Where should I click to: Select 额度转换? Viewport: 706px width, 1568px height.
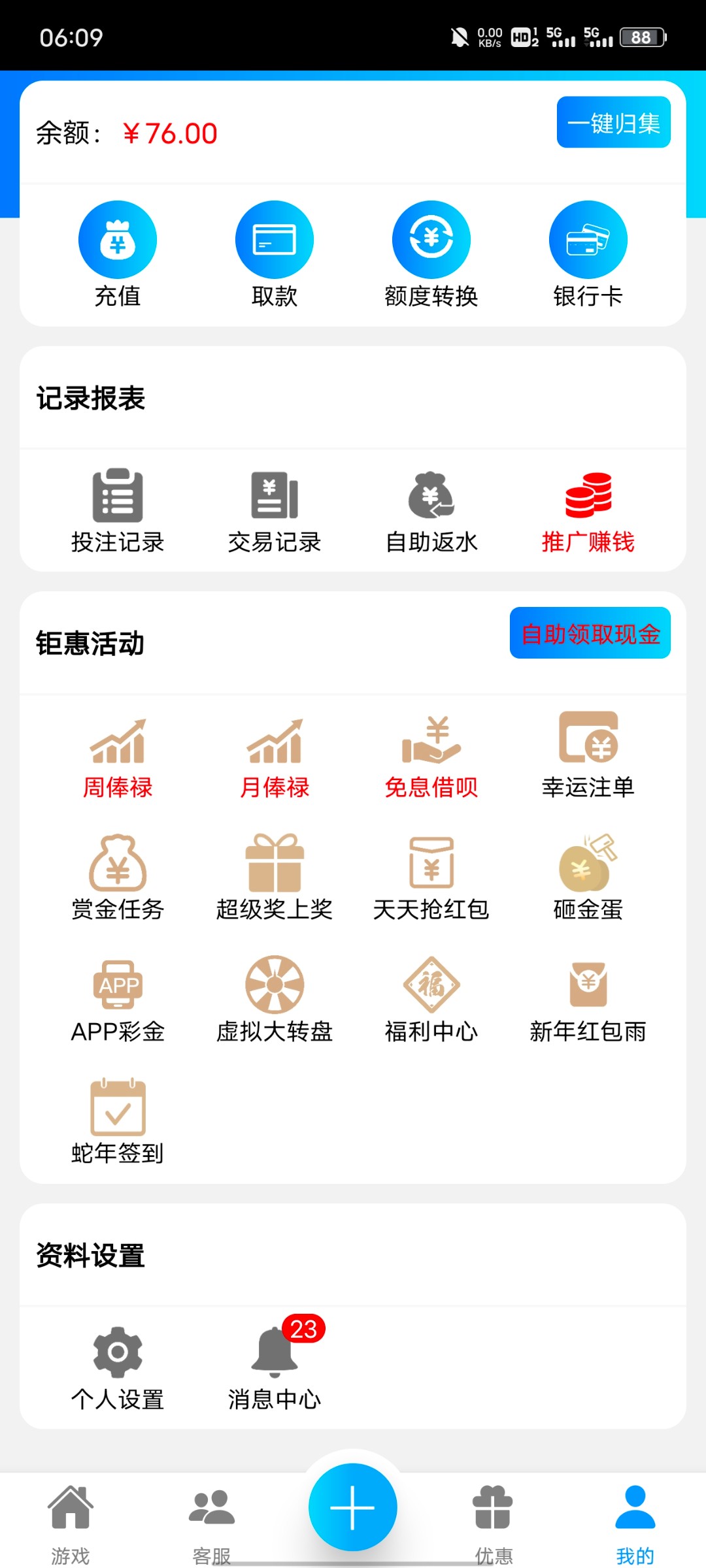tap(431, 255)
